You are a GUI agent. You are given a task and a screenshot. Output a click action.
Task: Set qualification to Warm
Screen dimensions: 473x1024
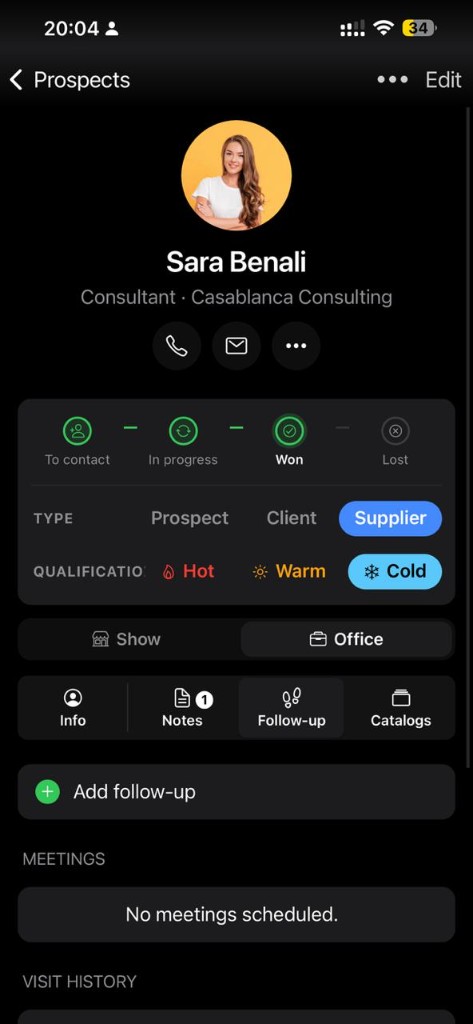[x=289, y=571]
